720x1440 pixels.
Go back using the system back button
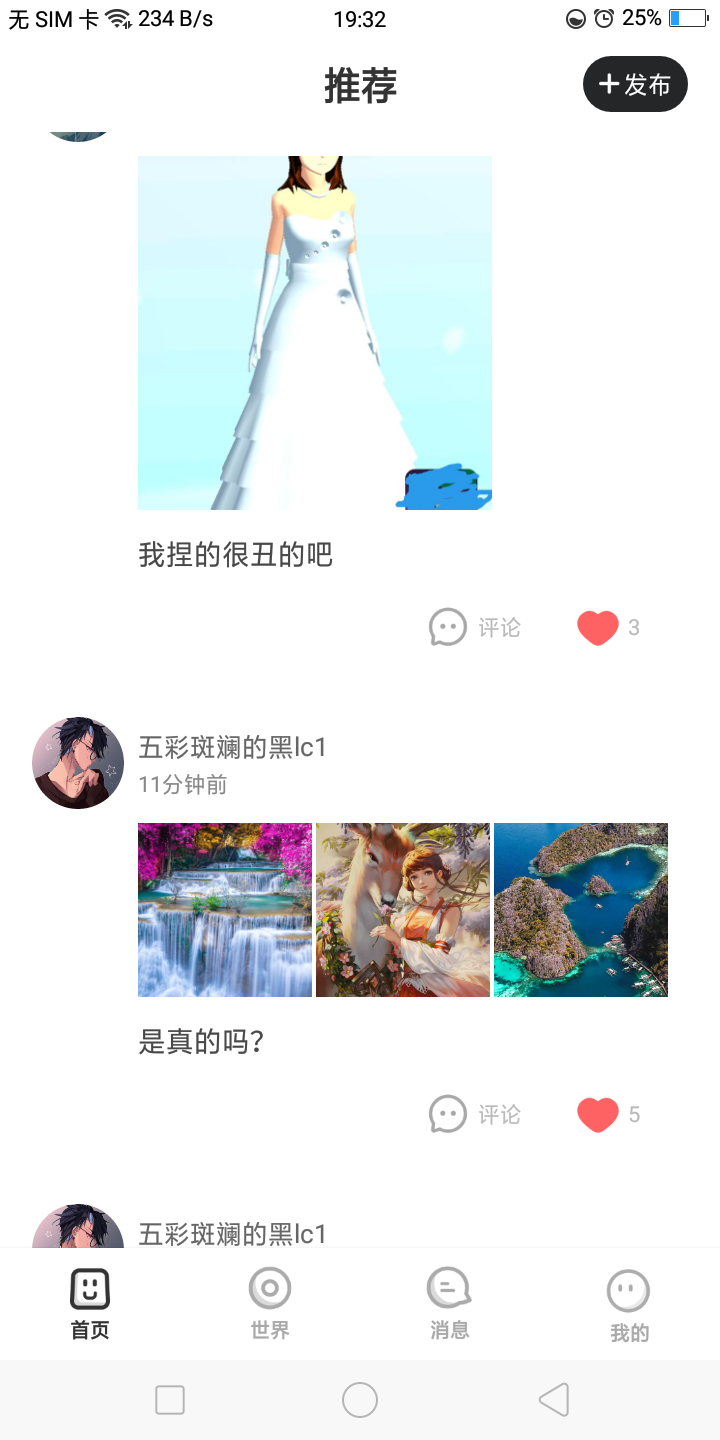pyautogui.click(x=554, y=1400)
